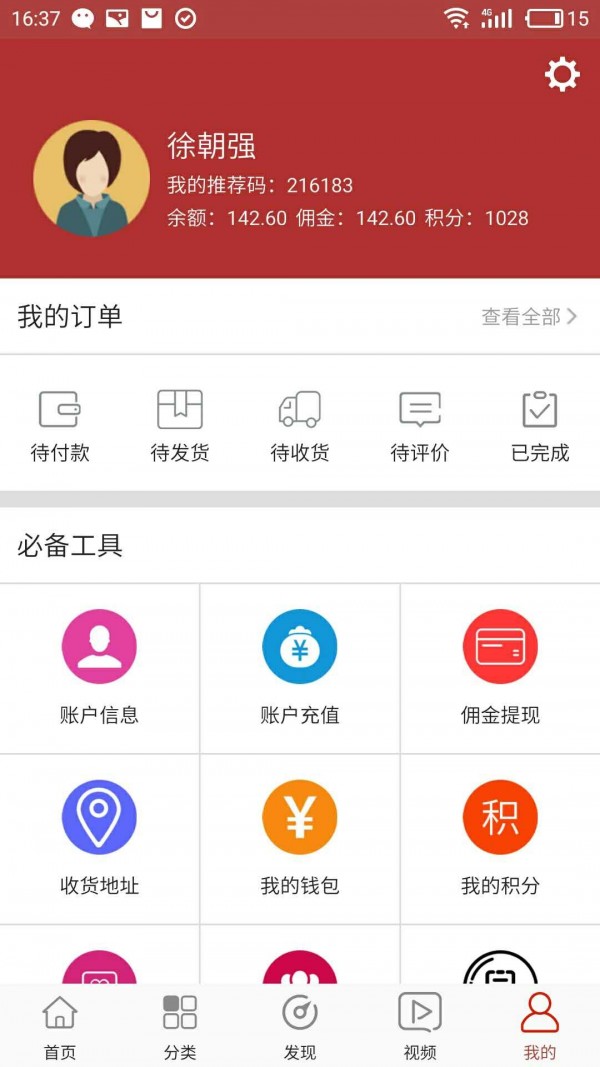Open 待评价 orders awaiting review
The height and width of the screenshot is (1067, 600).
tap(420, 425)
